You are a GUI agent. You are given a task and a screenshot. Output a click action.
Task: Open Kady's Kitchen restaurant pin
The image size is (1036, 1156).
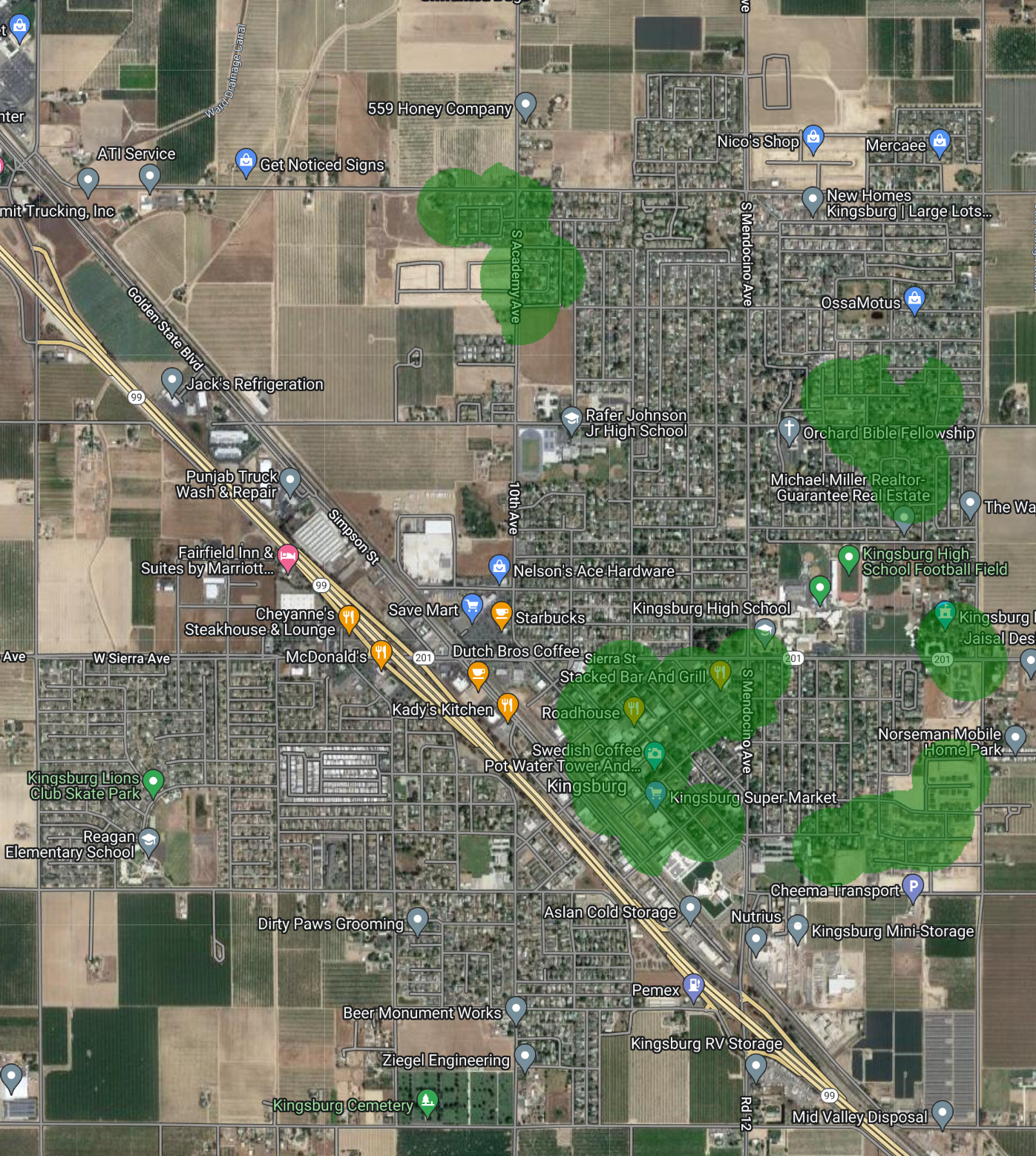pyautogui.click(x=508, y=706)
